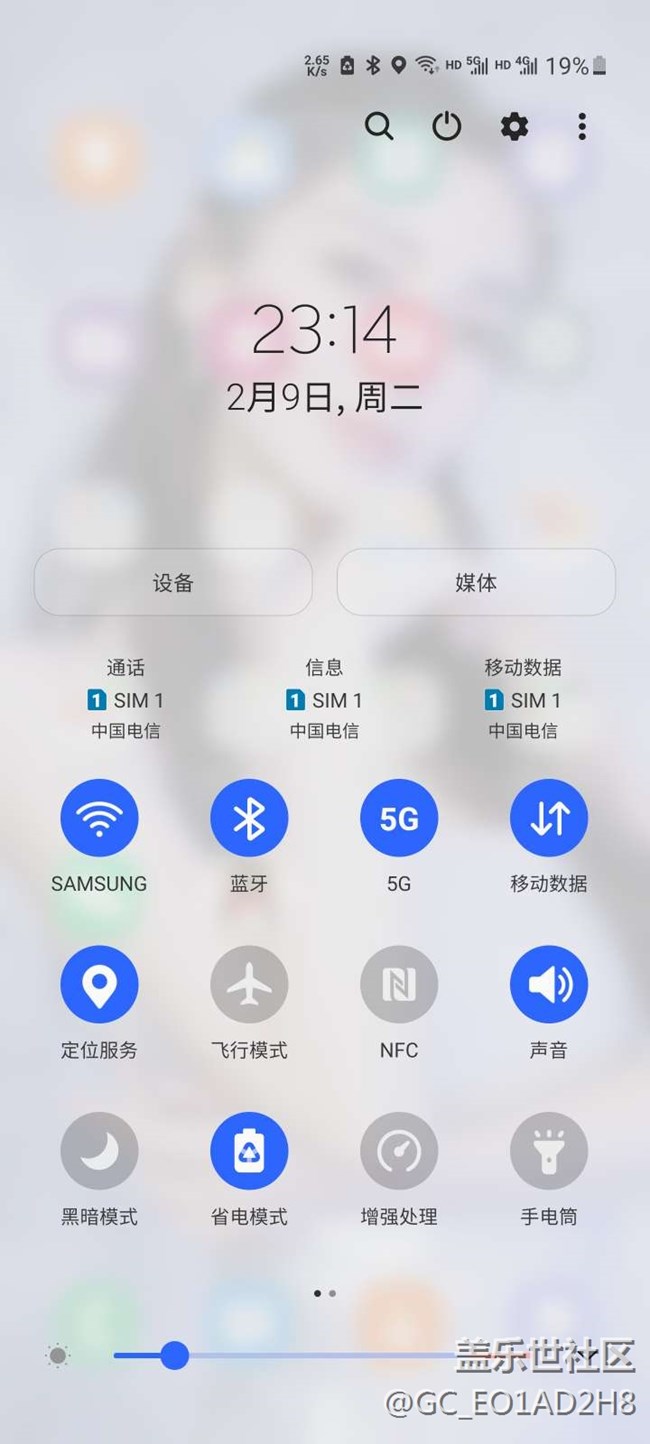Disable 蓝牙 Bluetooth
This screenshot has width=650, height=1444.
(249, 818)
